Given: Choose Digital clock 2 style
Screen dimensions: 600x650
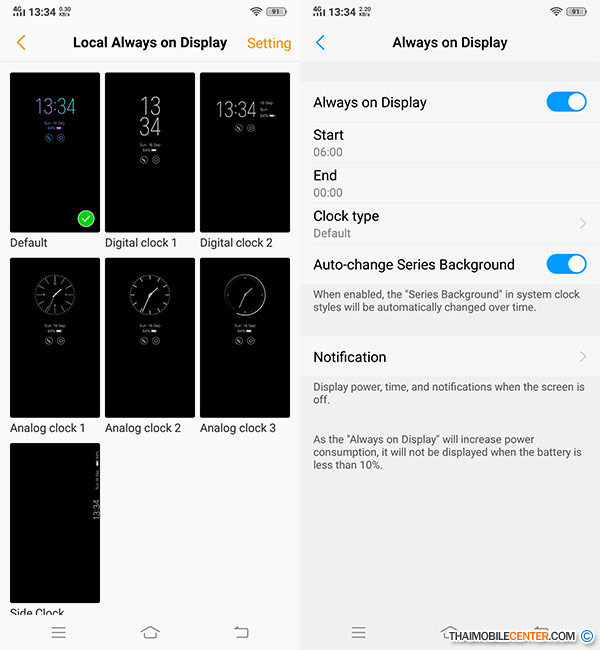Looking at the screenshot, I should point(245,152).
